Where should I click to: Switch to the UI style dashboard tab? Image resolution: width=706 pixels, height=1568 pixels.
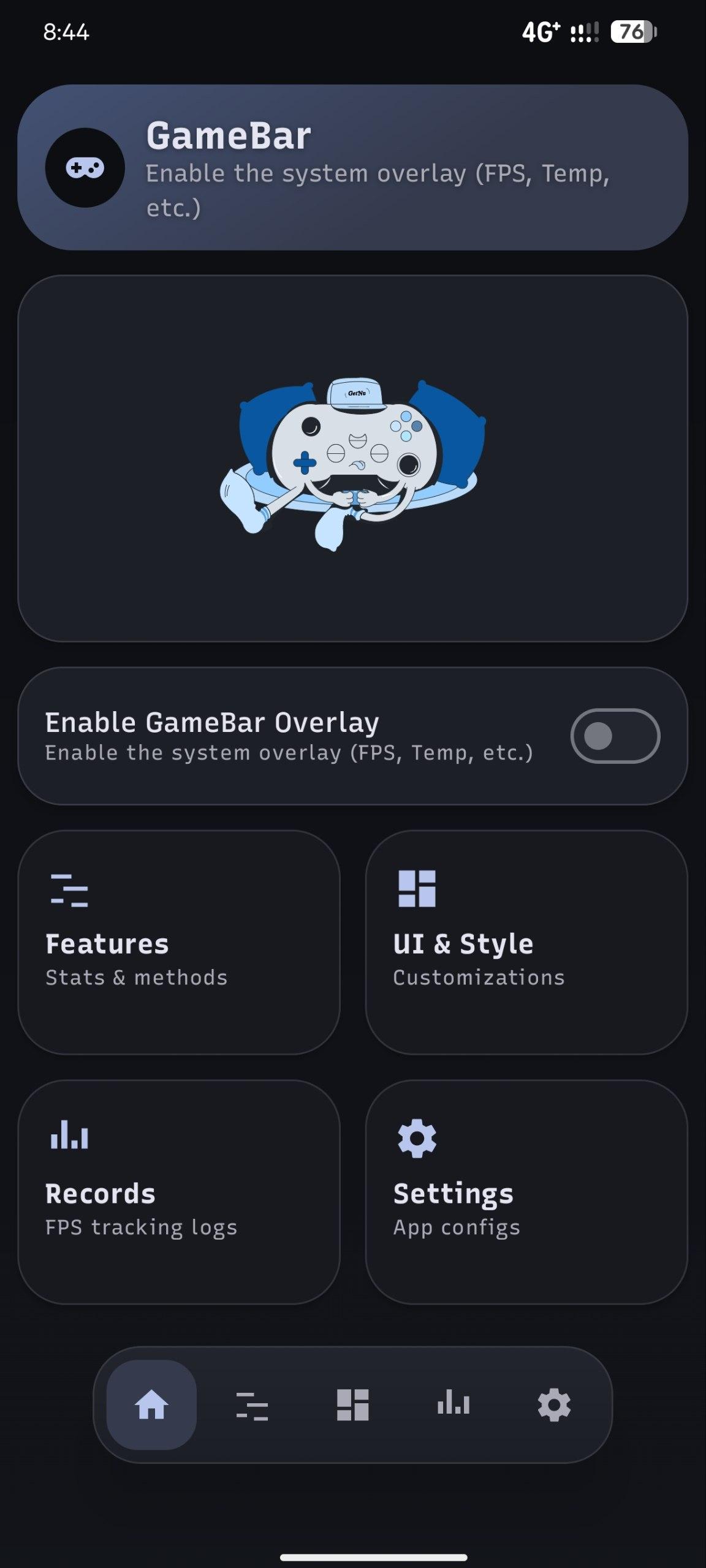click(353, 1404)
